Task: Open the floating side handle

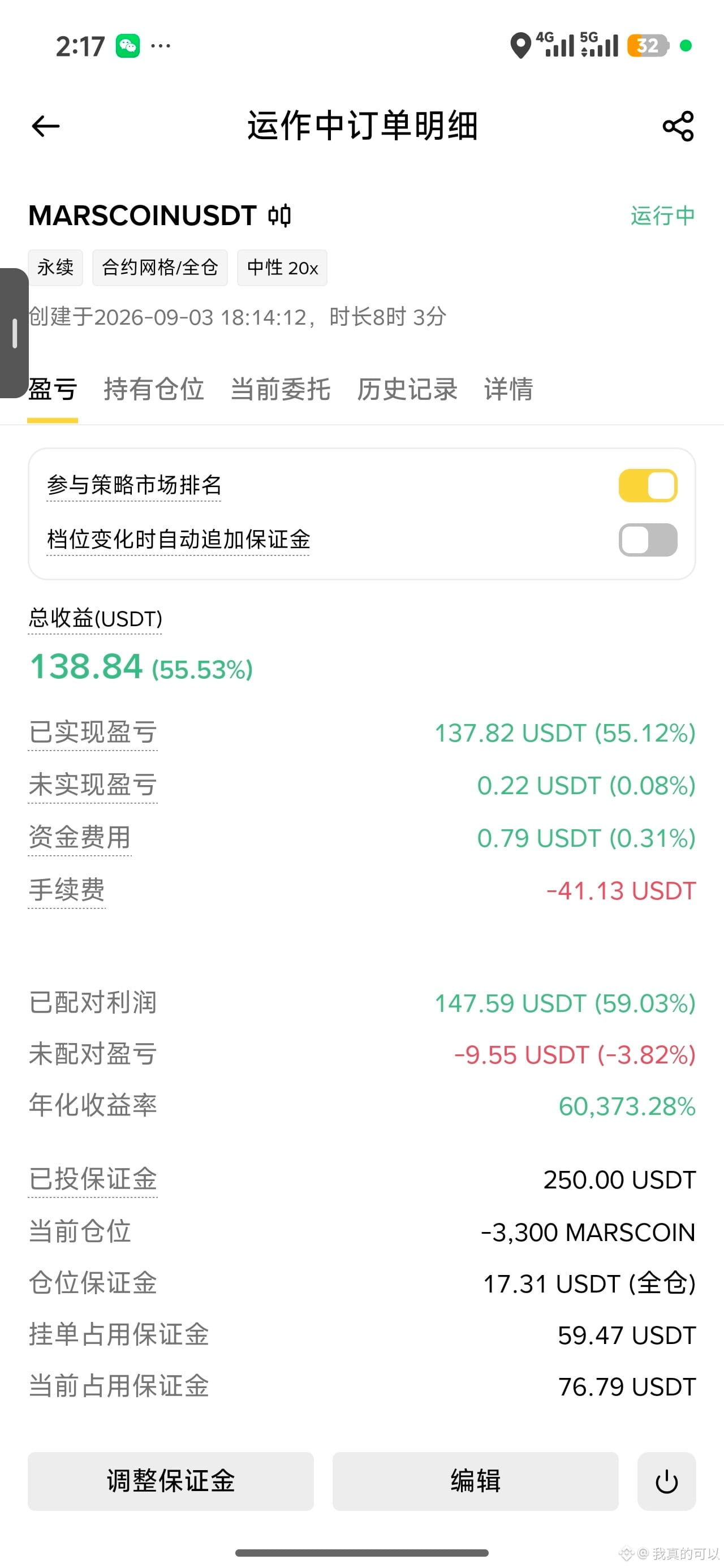Action: pyautogui.click(x=14, y=333)
